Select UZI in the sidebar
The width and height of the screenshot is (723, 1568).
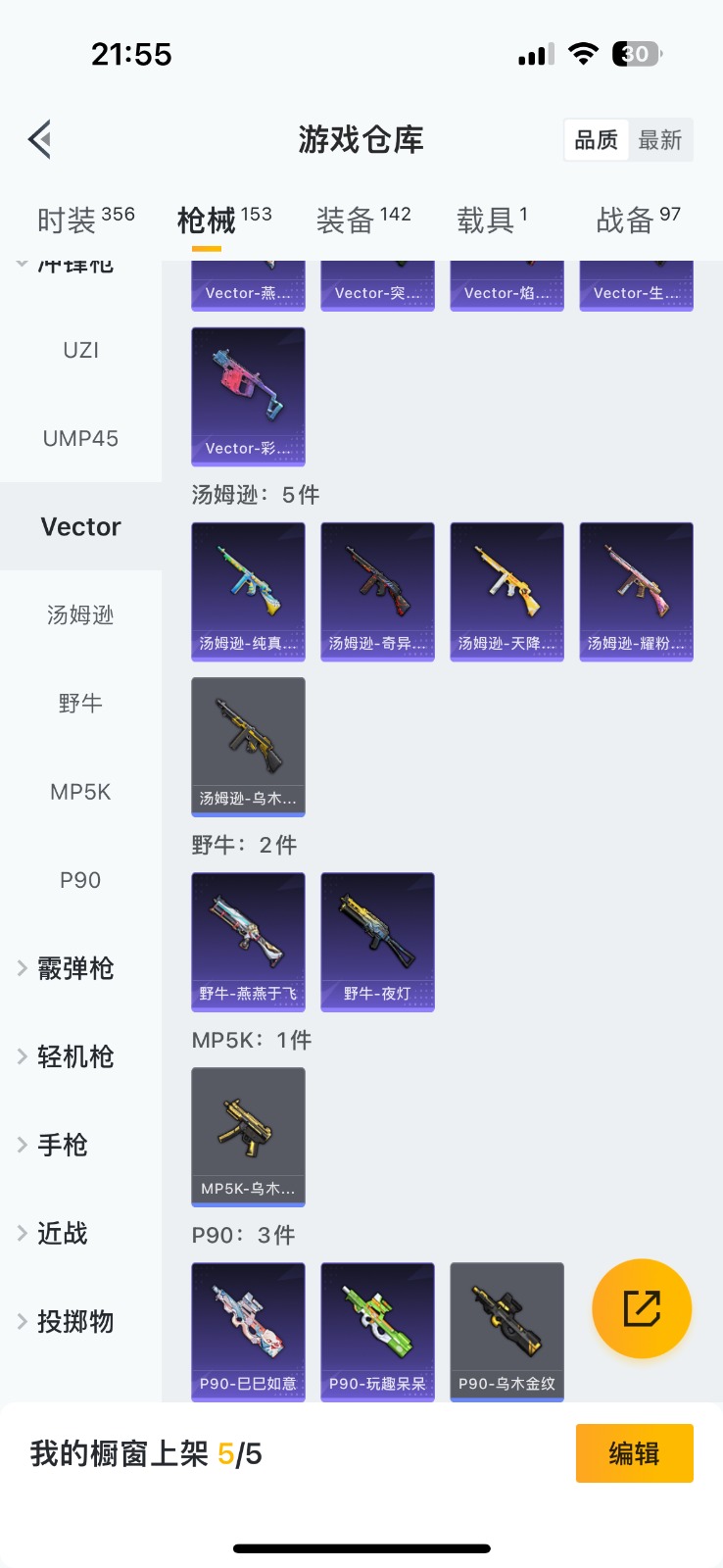coord(80,350)
